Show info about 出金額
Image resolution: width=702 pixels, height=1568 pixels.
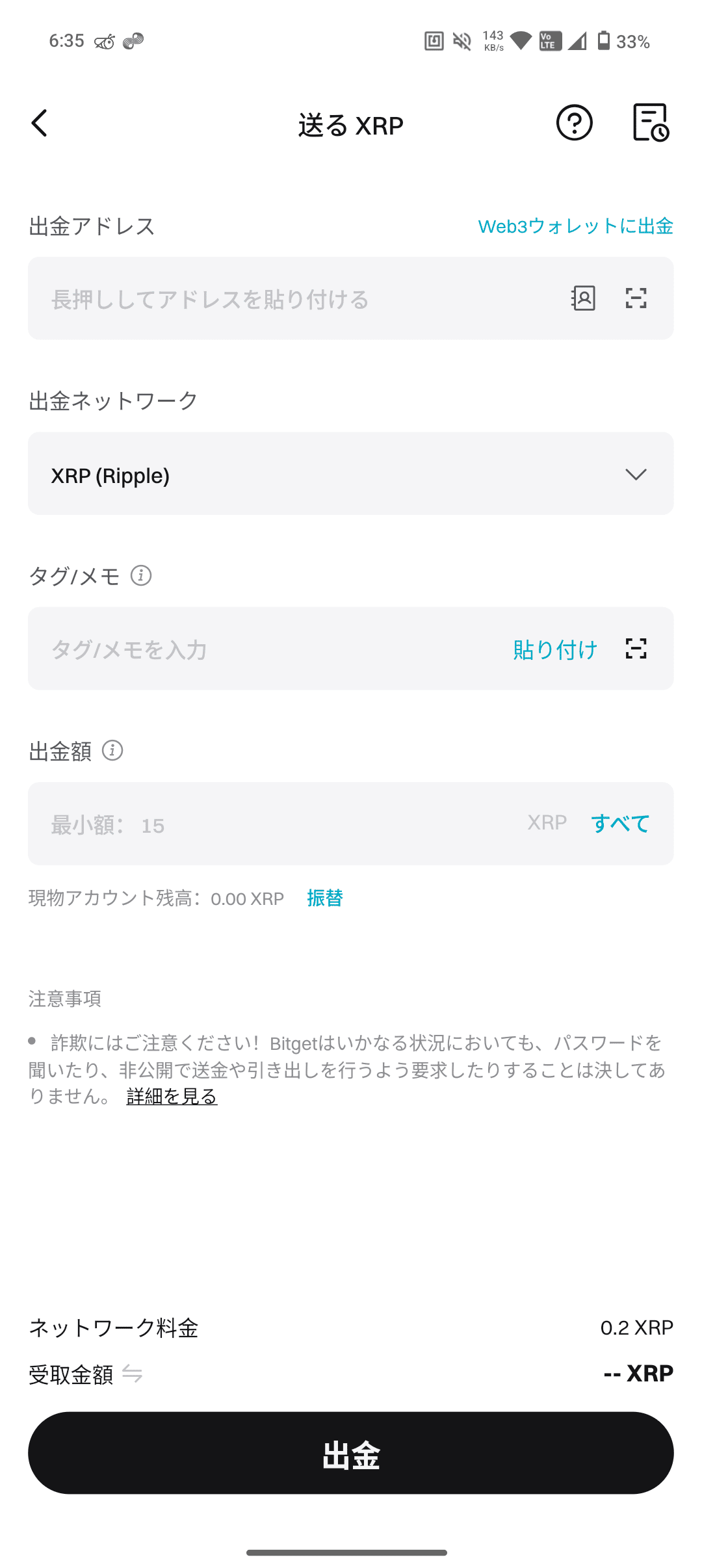(x=112, y=751)
